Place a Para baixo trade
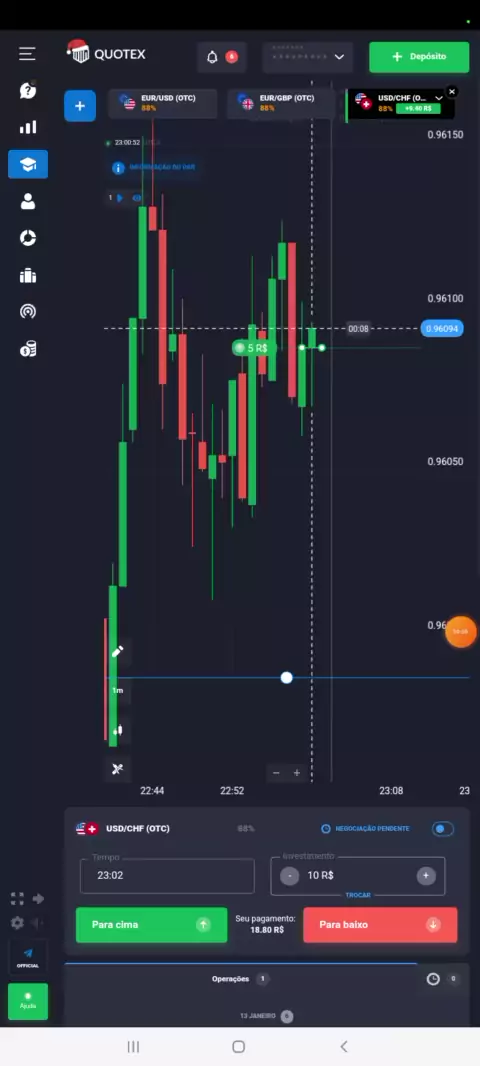This screenshot has width=480, height=1066. coord(380,925)
